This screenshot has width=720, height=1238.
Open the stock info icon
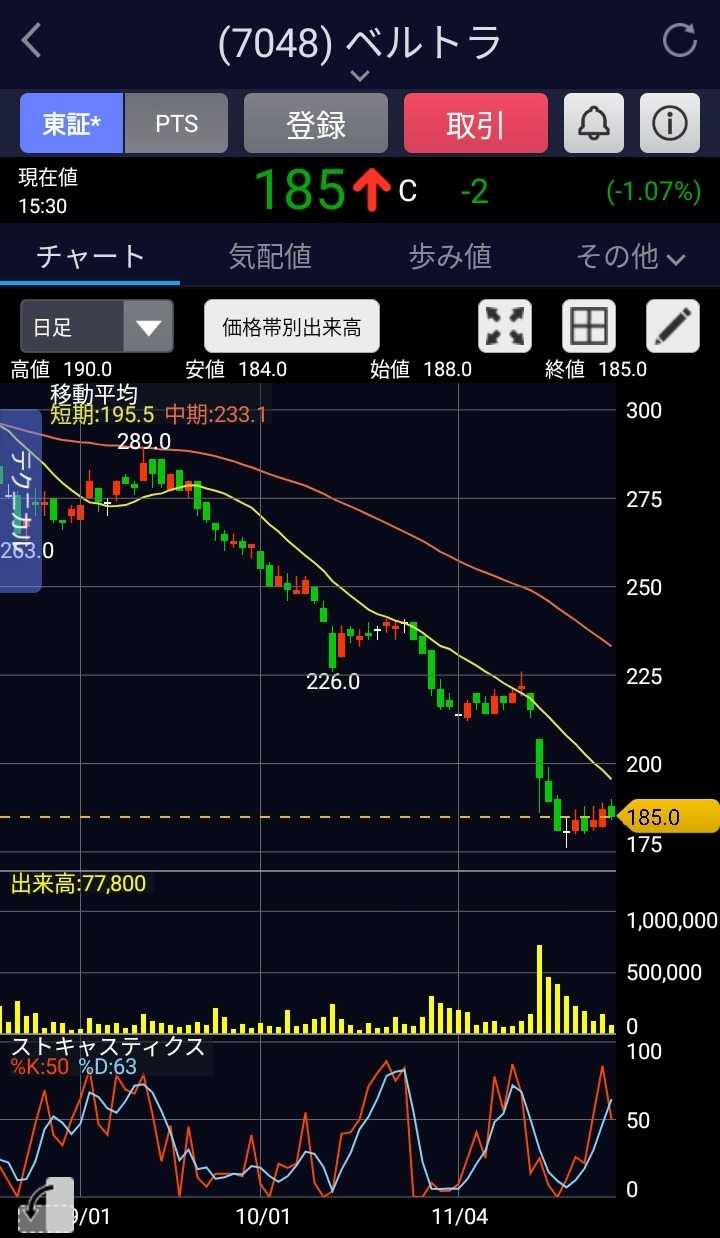669,124
